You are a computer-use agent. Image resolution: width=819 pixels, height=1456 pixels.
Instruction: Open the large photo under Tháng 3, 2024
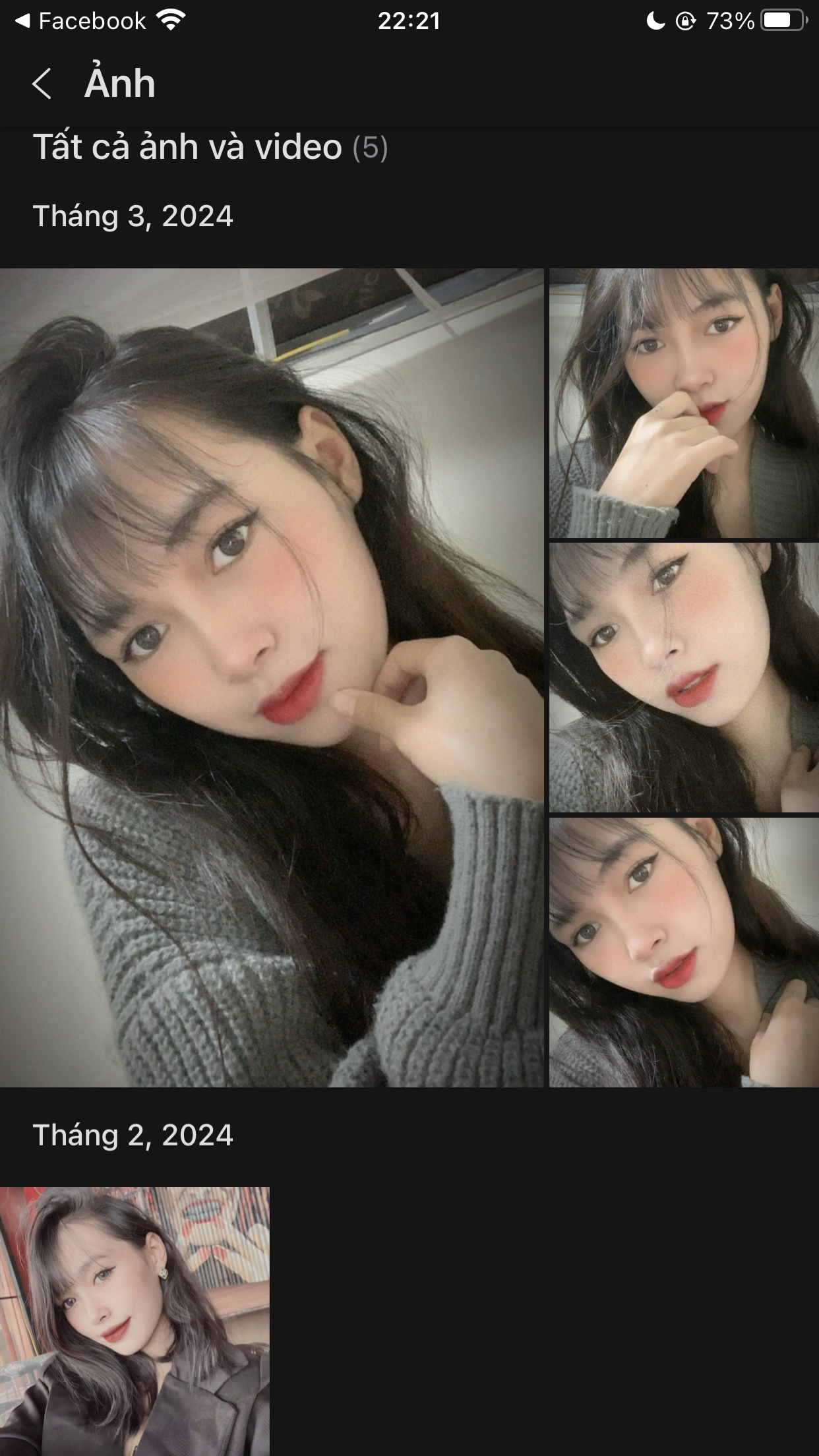(272, 677)
